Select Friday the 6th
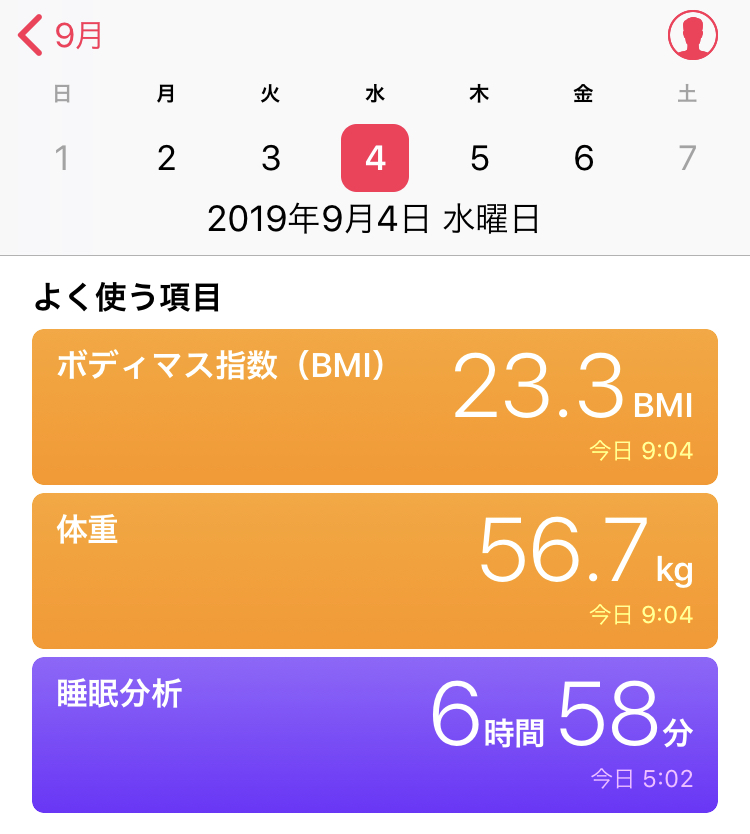 (584, 158)
